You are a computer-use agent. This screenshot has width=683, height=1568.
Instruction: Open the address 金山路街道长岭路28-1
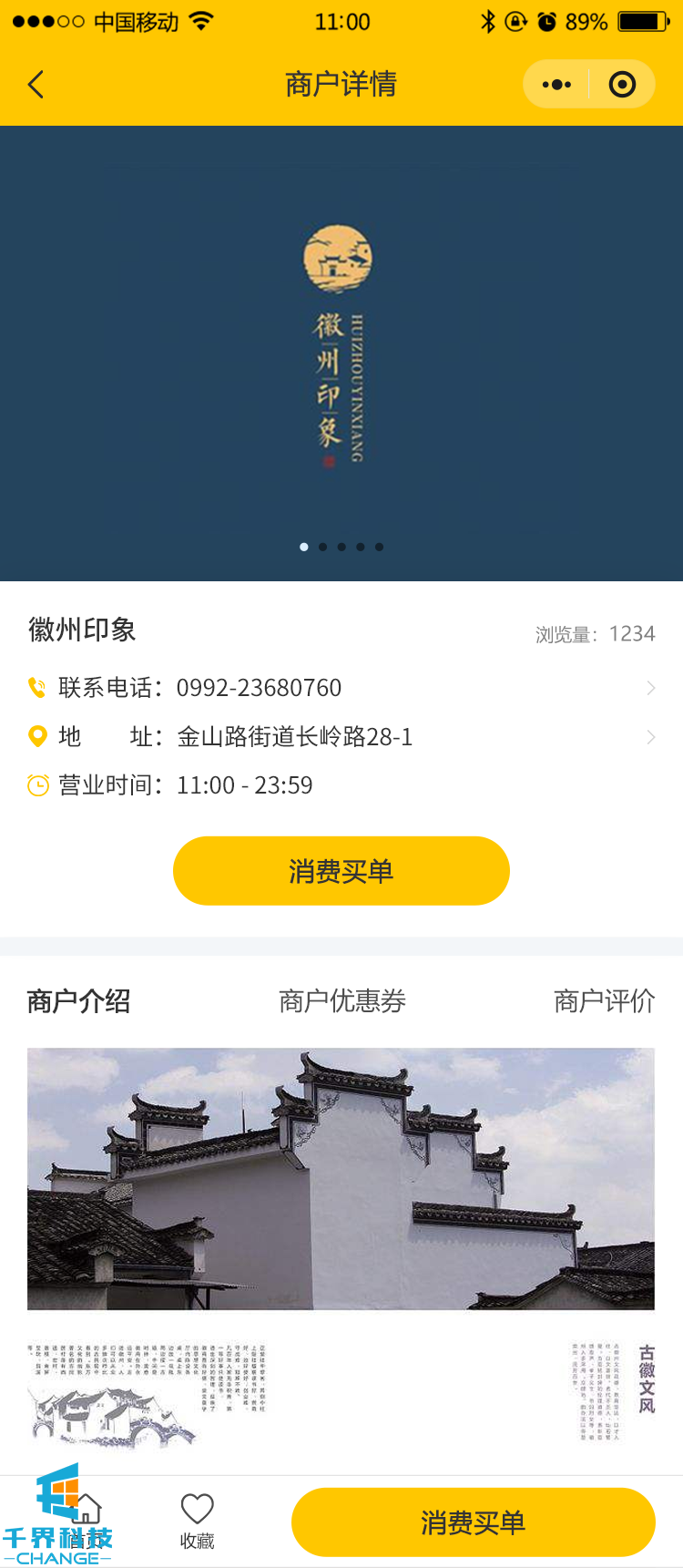[x=341, y=736]
